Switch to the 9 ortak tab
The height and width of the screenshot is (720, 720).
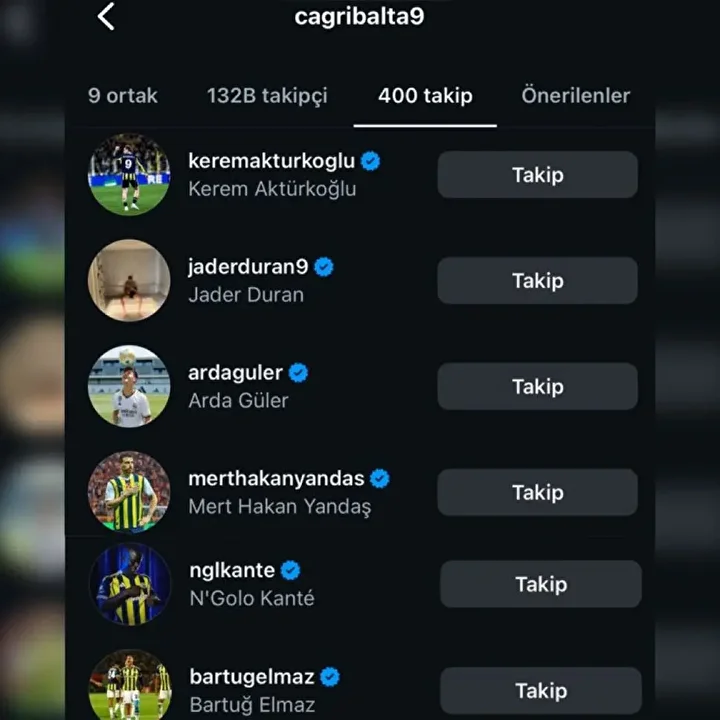point(122,96)
